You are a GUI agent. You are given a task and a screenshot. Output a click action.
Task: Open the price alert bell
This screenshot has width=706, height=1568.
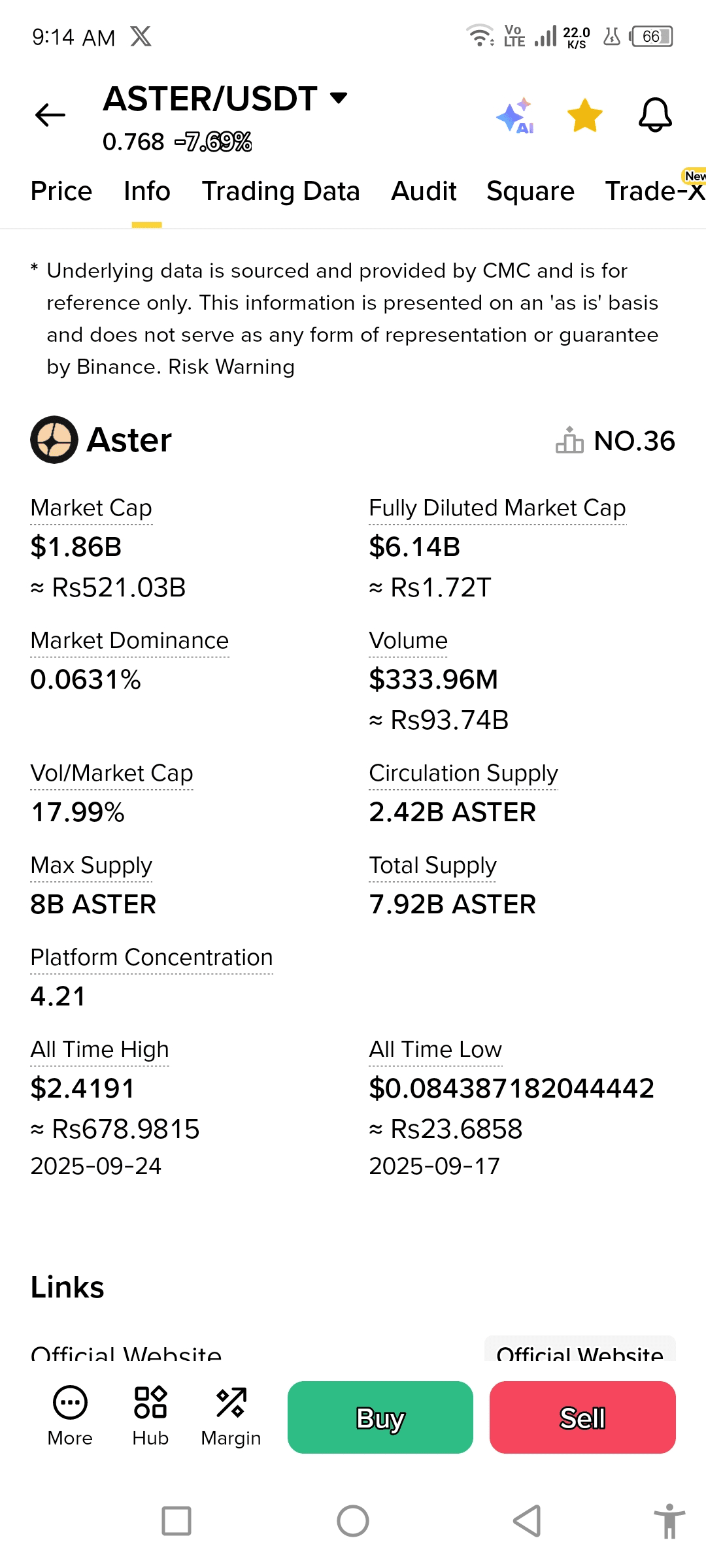pos(655,116)
